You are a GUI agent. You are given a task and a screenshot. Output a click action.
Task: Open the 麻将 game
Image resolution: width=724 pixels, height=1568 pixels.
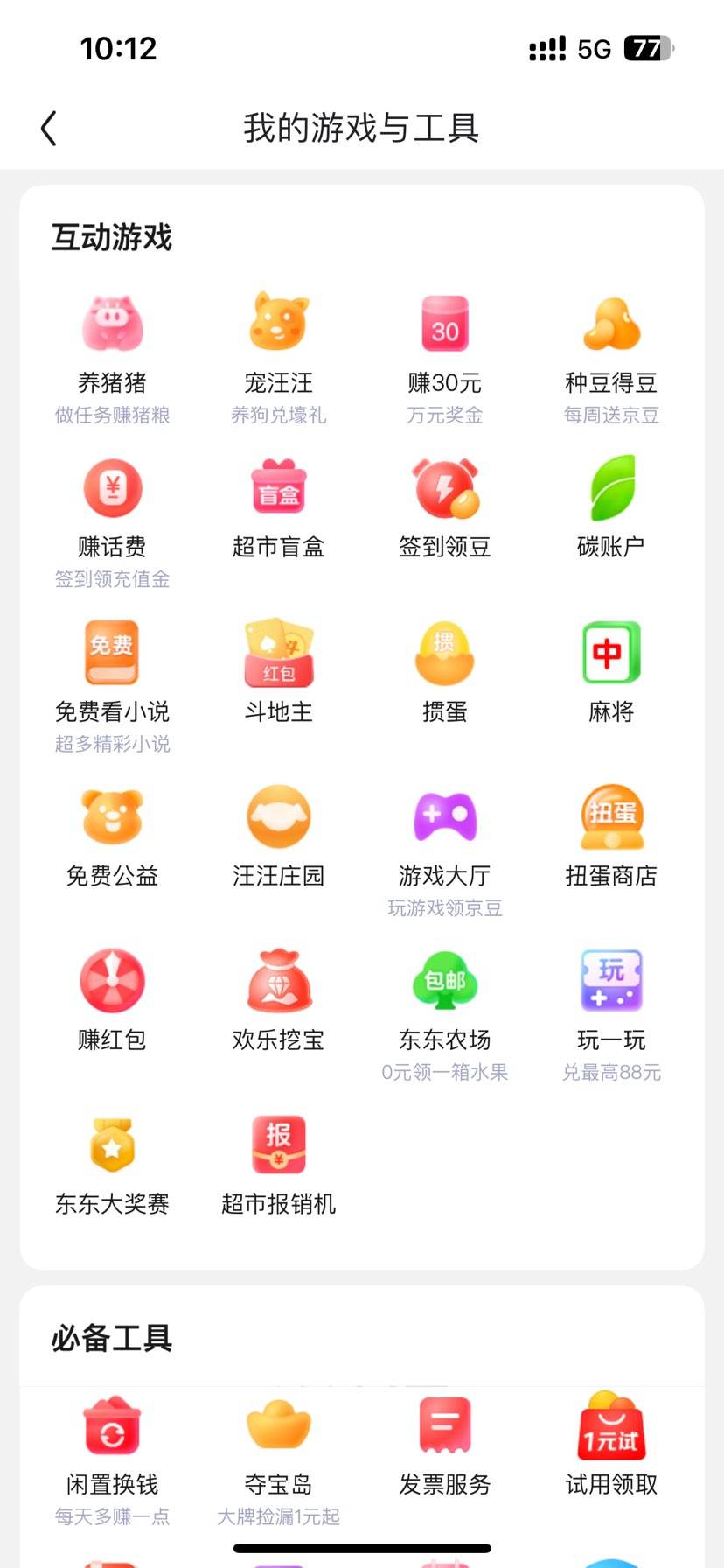click(x=611, y=653)
